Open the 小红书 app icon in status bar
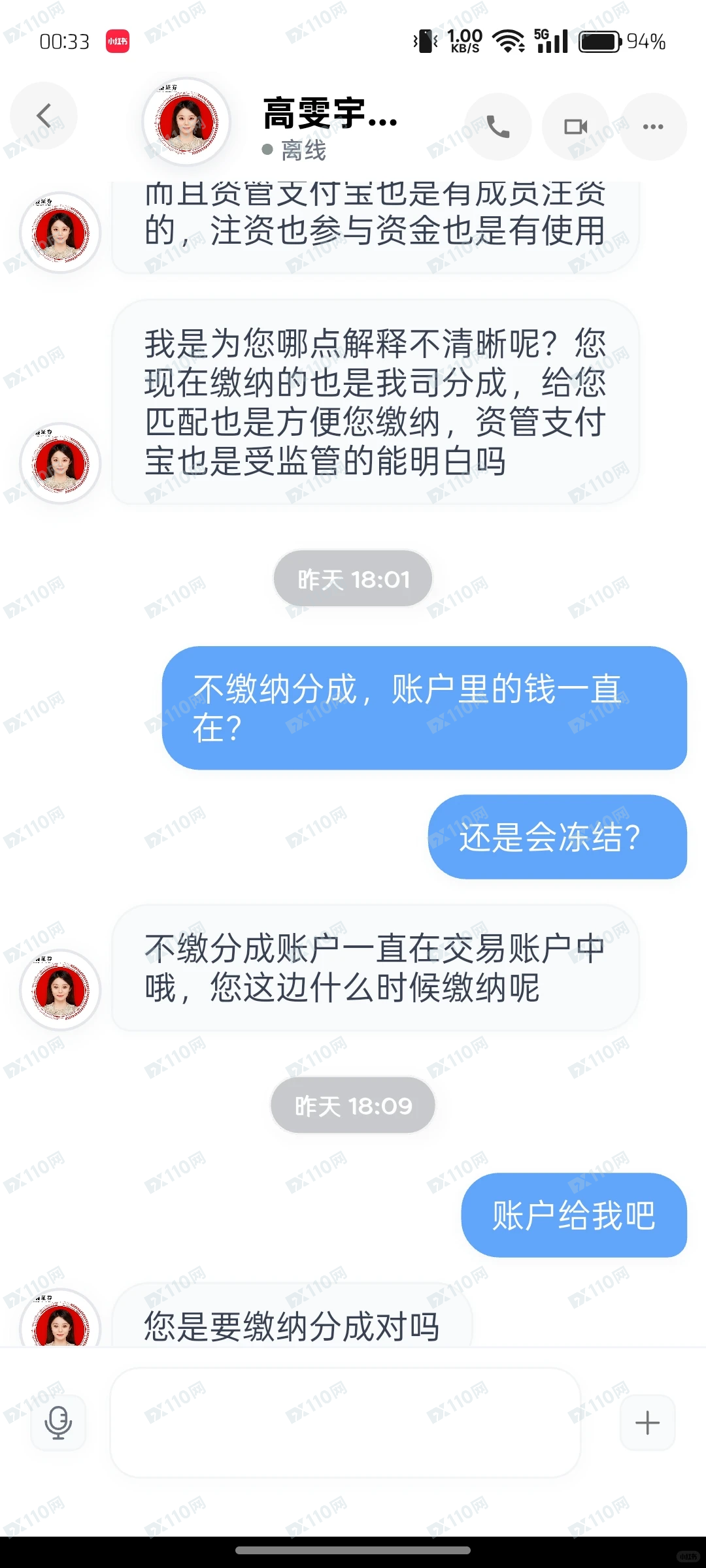 tap(118, 41)
